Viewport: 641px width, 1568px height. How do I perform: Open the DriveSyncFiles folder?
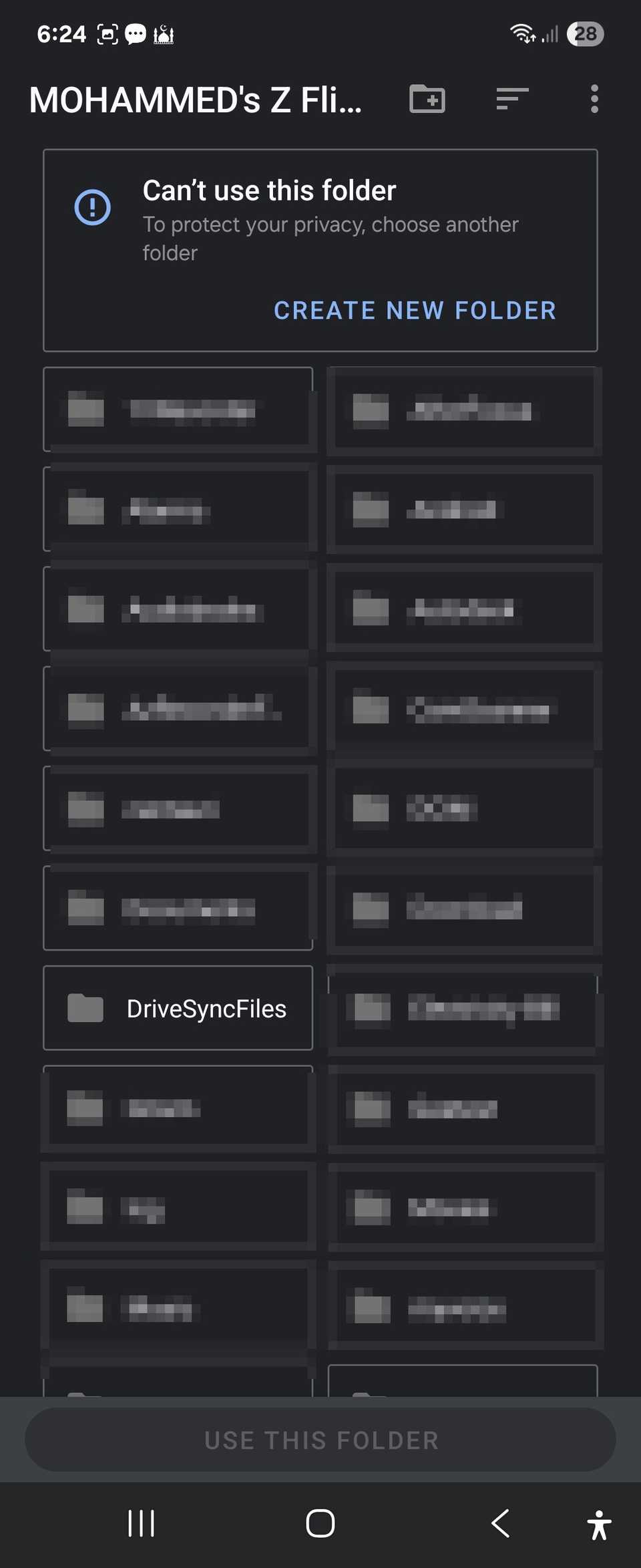[x=178, y=1008]
